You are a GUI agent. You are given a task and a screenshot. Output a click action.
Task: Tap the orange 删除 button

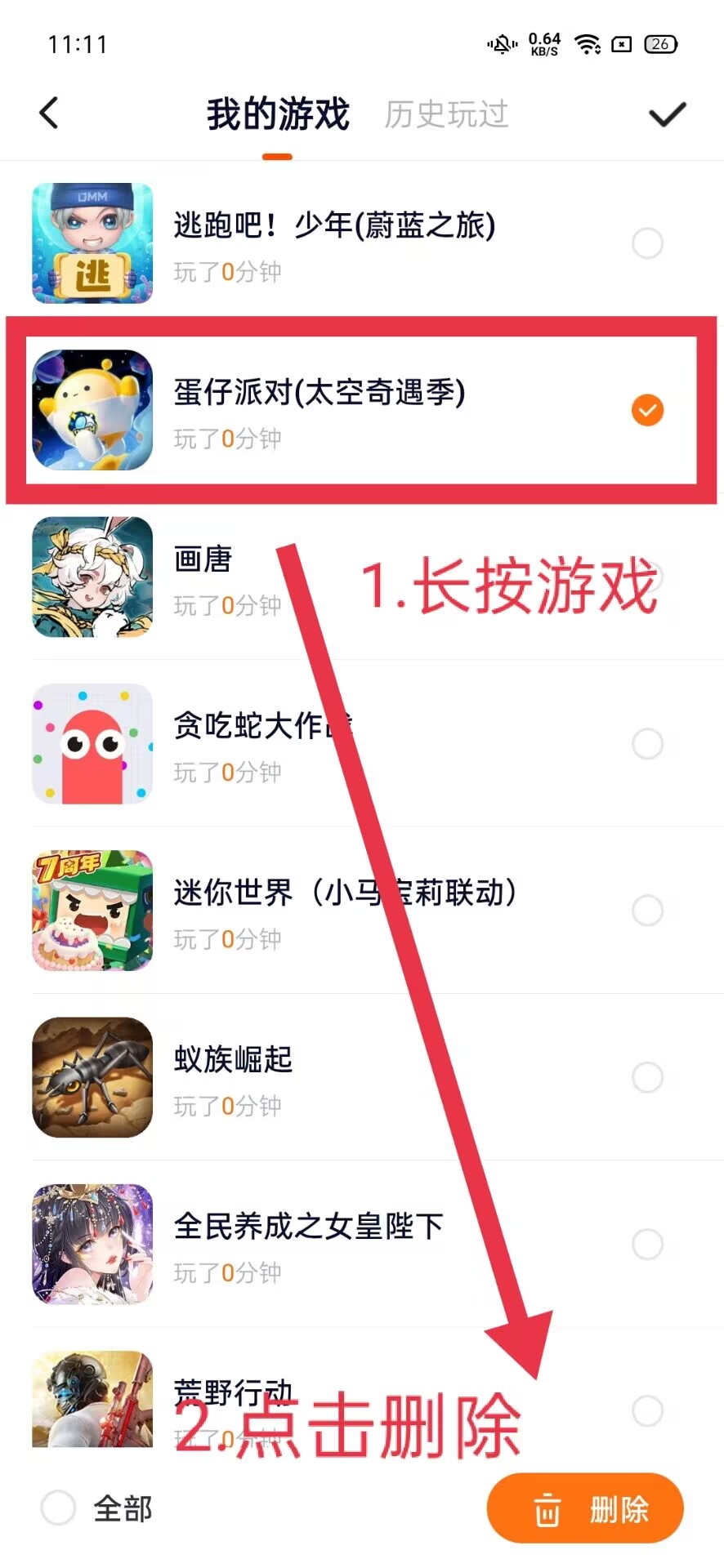(x=585, y=1508)
